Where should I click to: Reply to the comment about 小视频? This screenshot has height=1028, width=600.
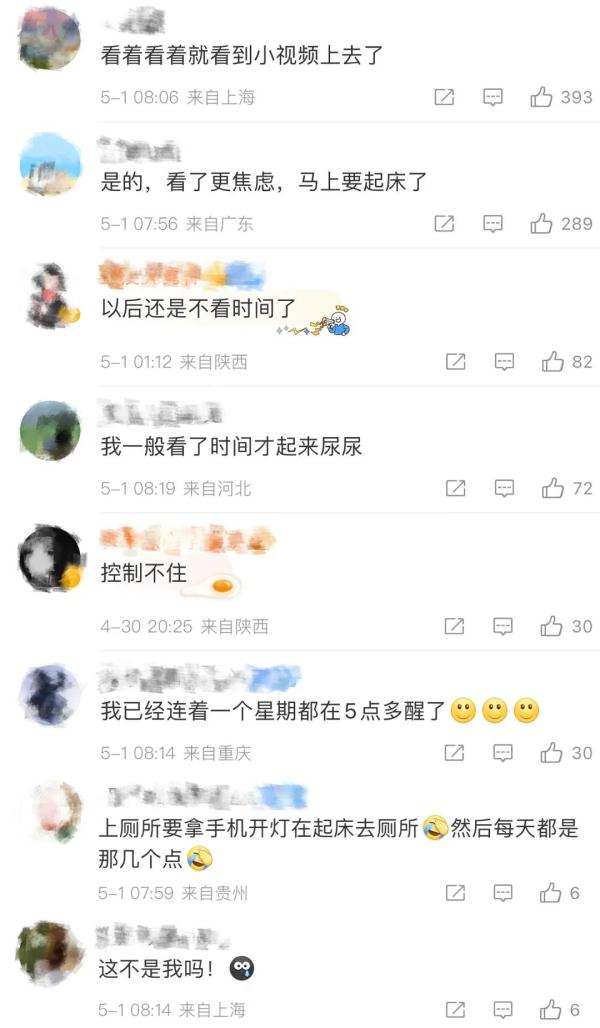pos(493,97)
